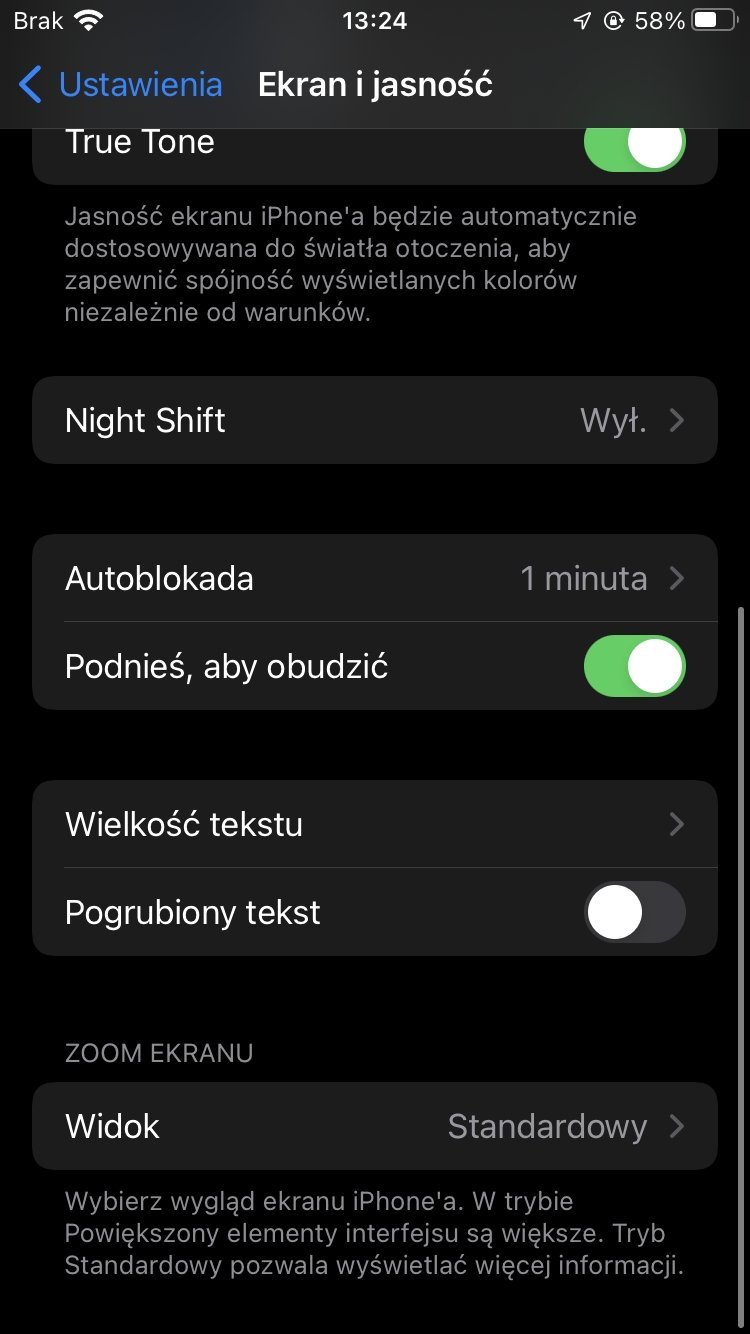
Task: Open the Autoblokada option
Action: (375, 578)
